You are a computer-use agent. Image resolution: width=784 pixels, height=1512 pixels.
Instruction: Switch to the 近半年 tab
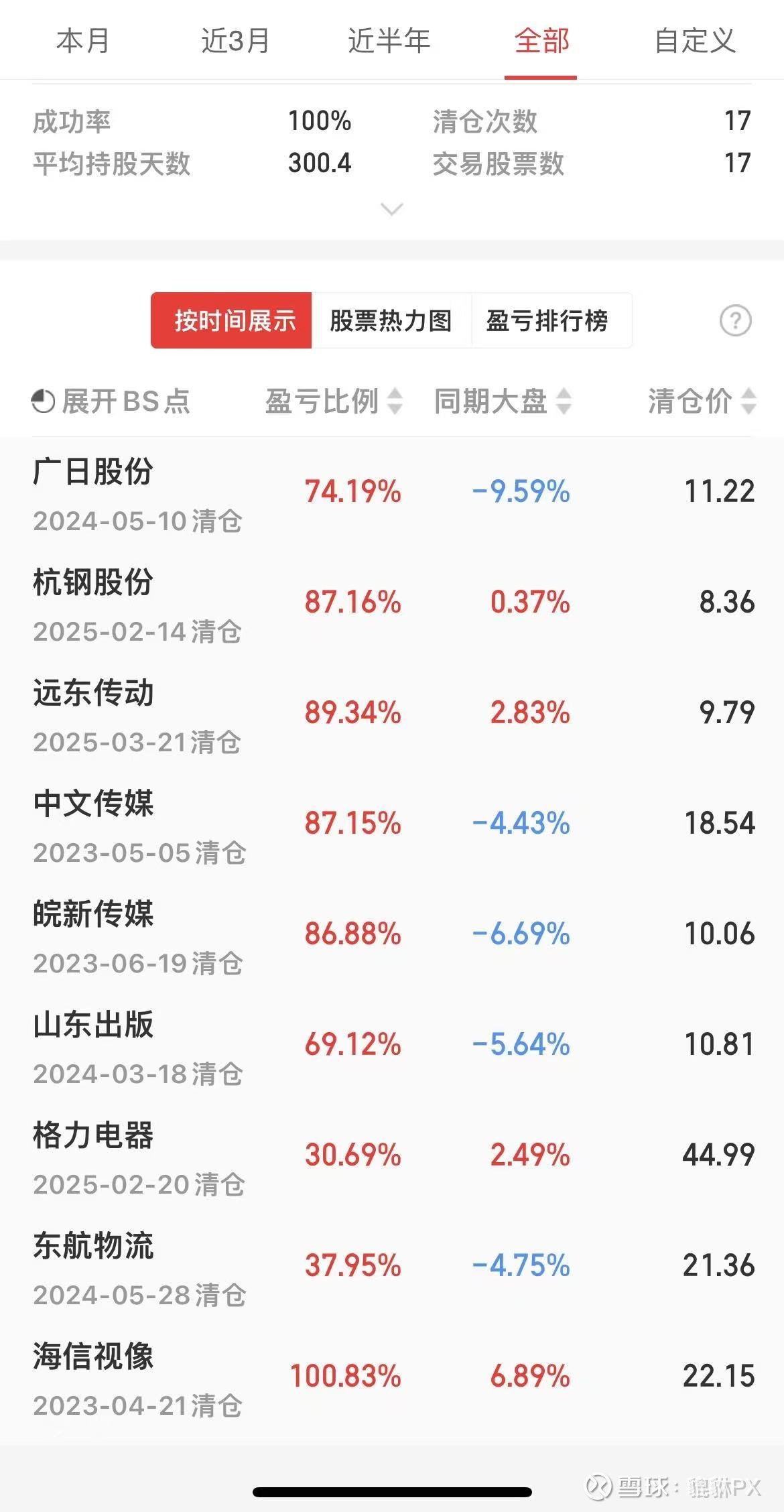point(389,41)
